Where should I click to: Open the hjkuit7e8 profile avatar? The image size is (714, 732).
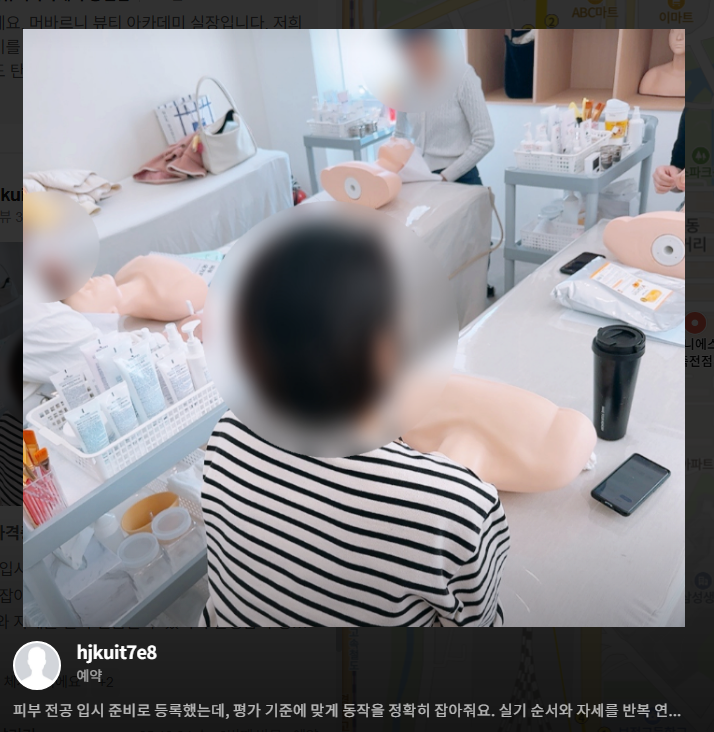tap(37, 665)
